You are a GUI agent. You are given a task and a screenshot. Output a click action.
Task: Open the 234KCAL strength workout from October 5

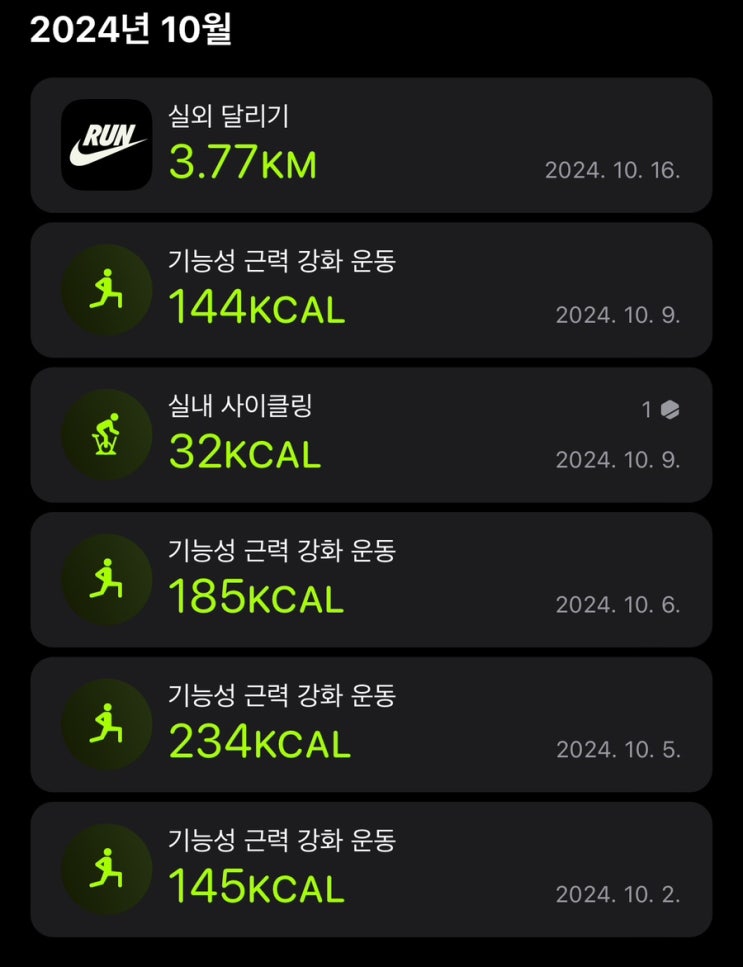click(x=371, y=725)
